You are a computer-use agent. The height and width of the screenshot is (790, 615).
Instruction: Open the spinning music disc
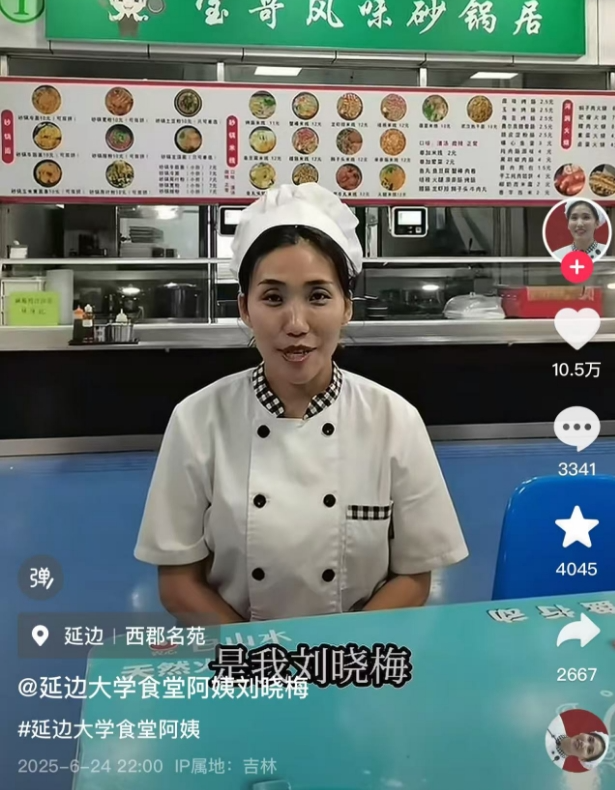pos(577,740)
